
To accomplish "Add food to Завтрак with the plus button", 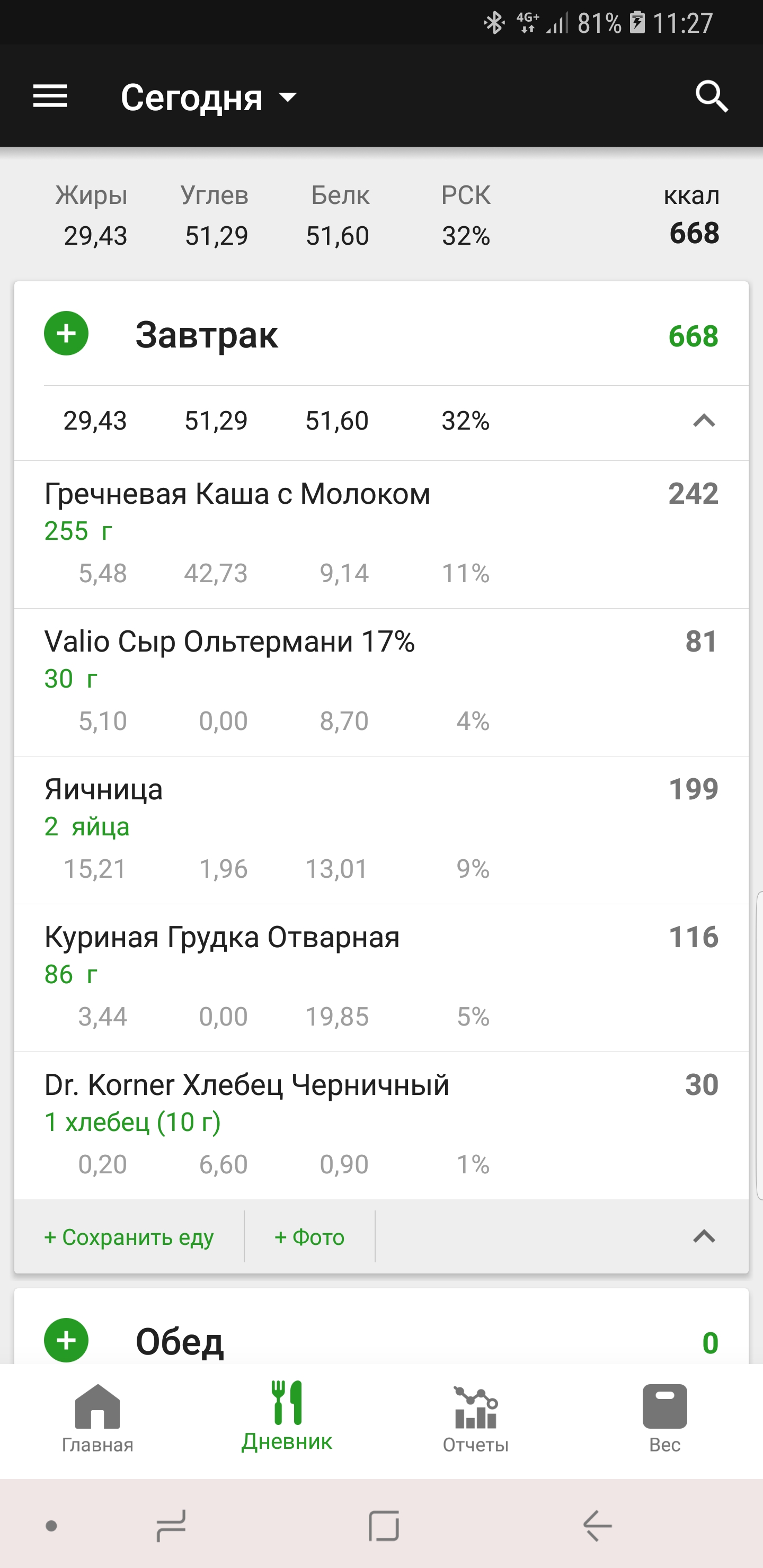I will (x=66, y=334).
